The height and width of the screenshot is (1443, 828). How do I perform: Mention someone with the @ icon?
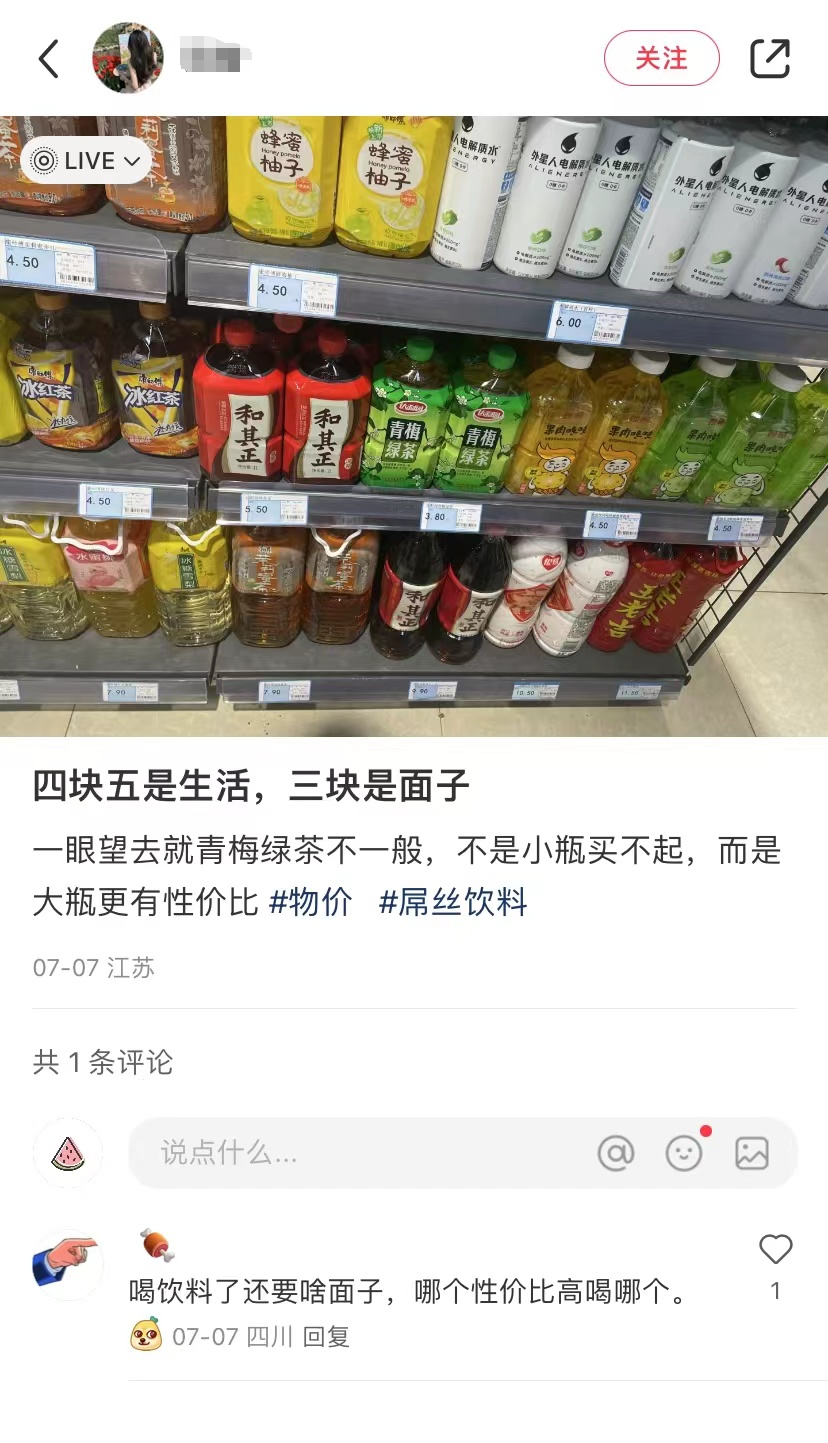(616, 1153)
